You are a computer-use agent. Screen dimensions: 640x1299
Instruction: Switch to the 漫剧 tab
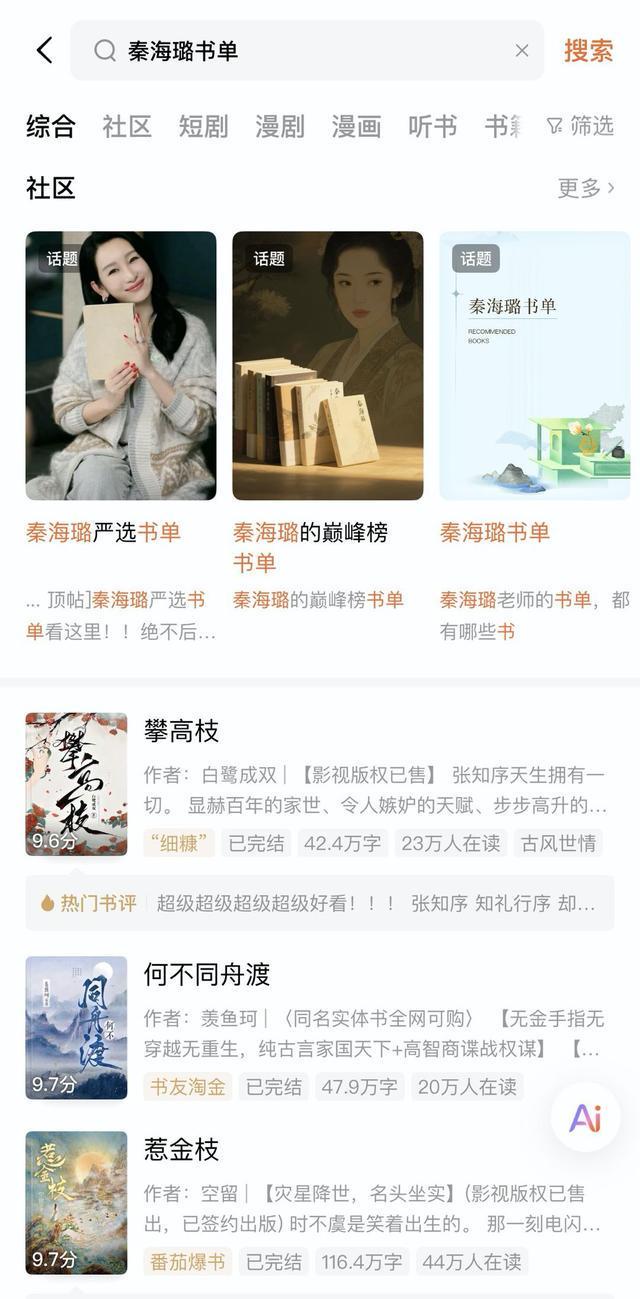pos(280,126)
